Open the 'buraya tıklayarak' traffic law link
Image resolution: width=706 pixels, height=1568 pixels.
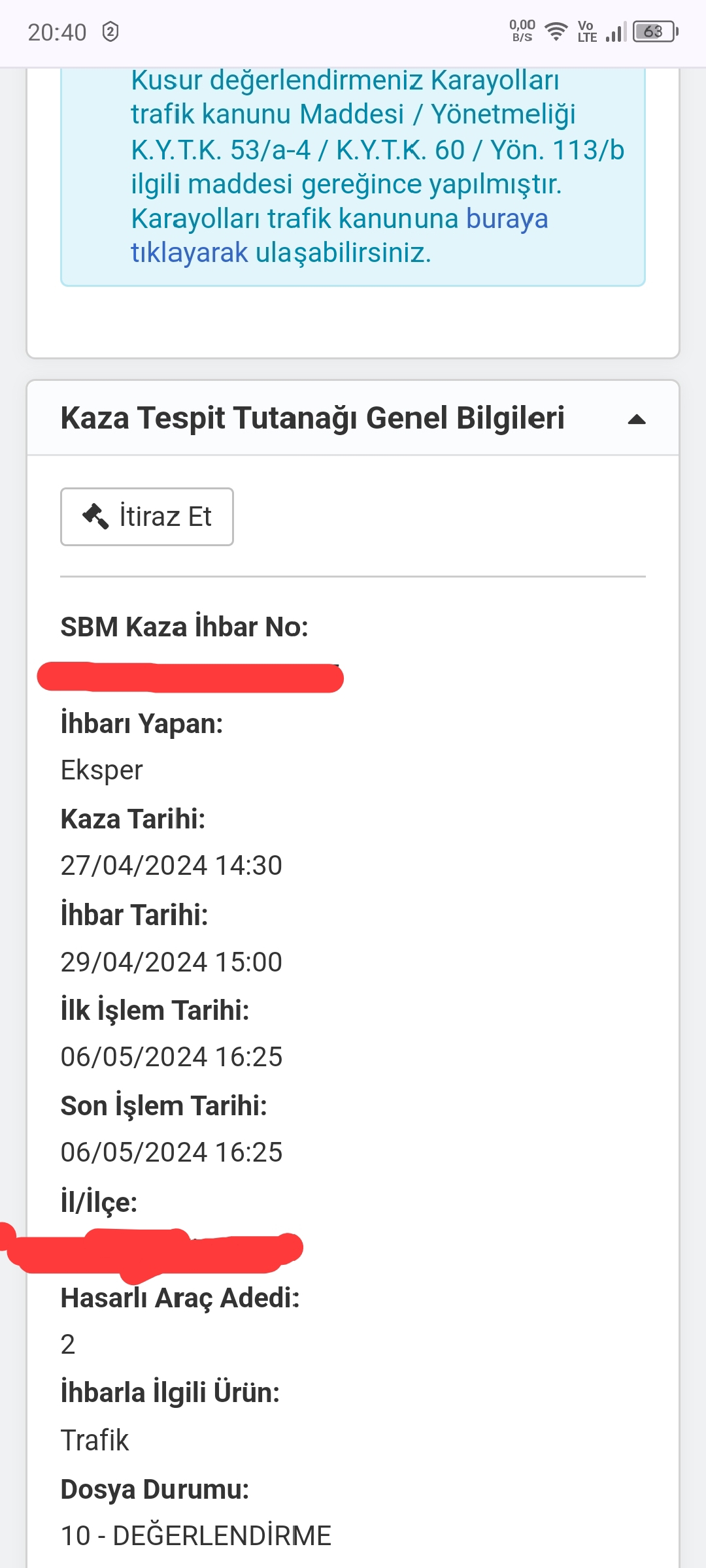coord(507,219)
